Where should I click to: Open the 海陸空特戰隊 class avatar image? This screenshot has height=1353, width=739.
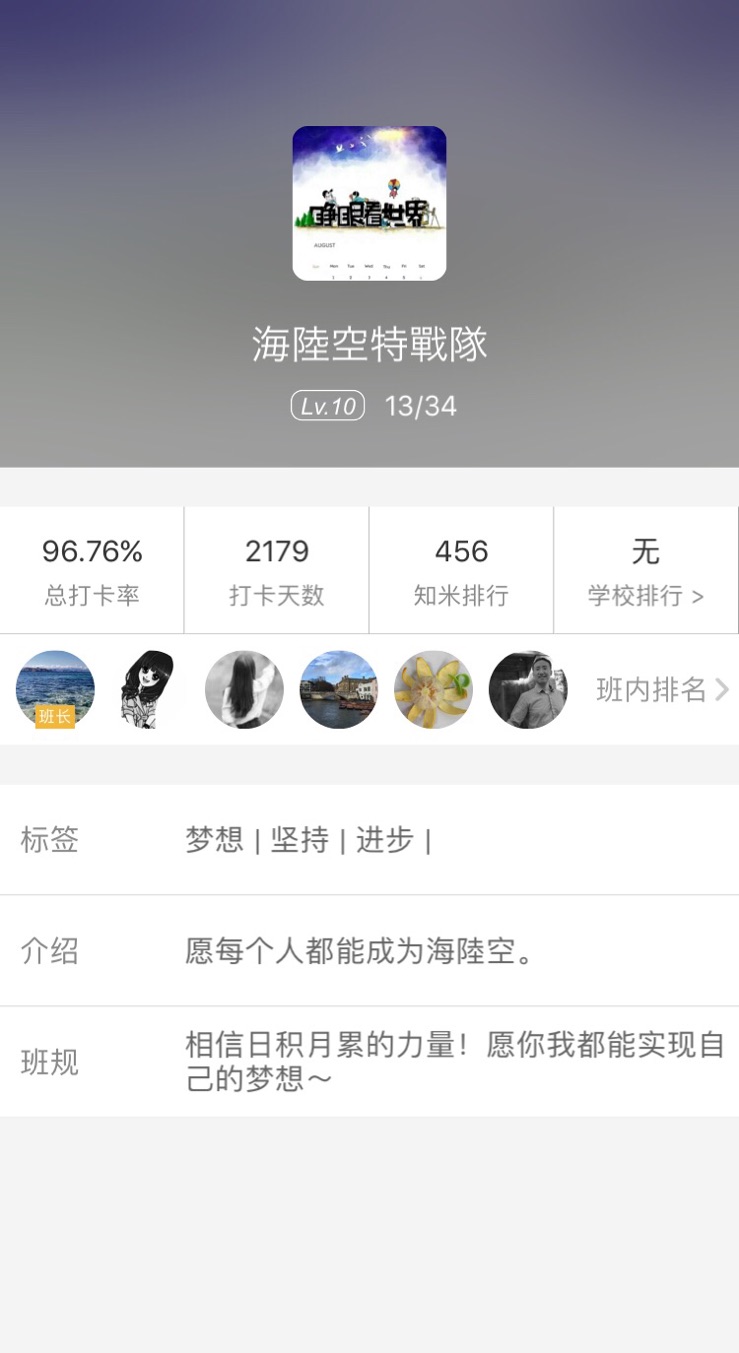(x=369, y=203)
